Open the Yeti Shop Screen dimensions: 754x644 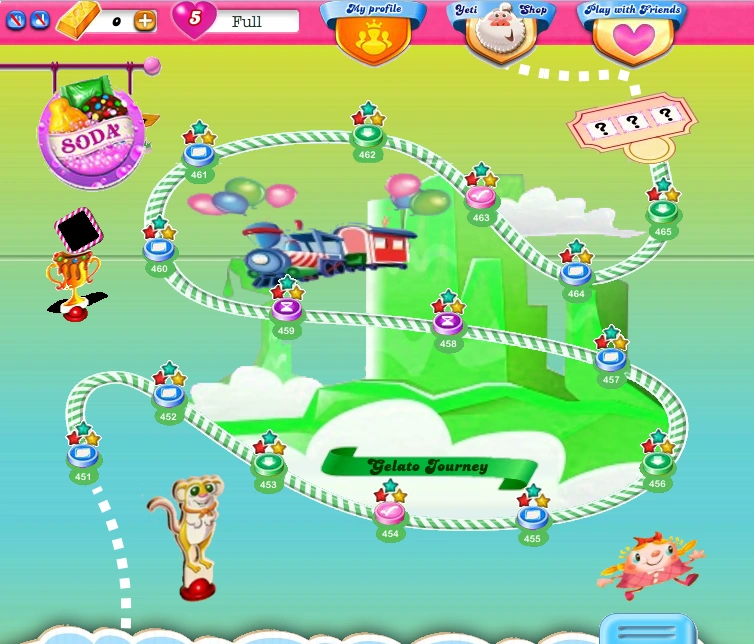click(x=501, y=32)
